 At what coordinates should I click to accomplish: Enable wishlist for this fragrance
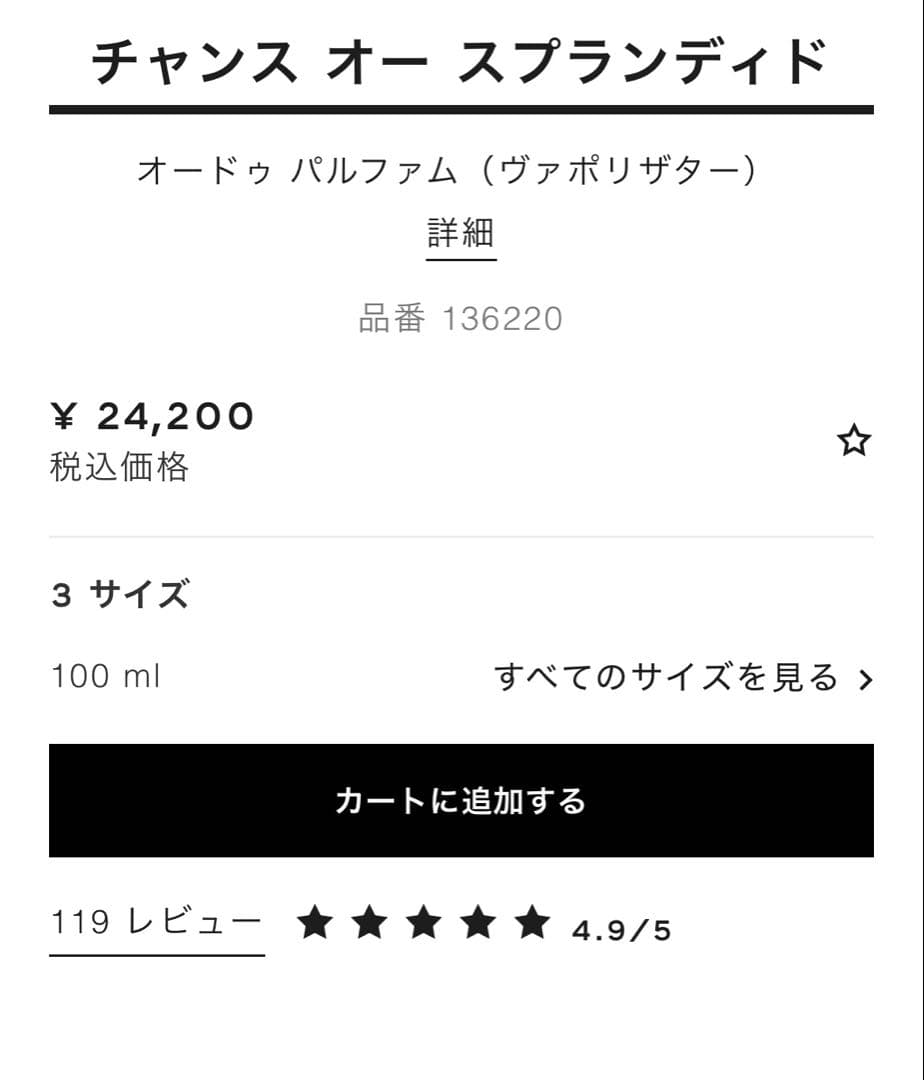click(854, 440)
